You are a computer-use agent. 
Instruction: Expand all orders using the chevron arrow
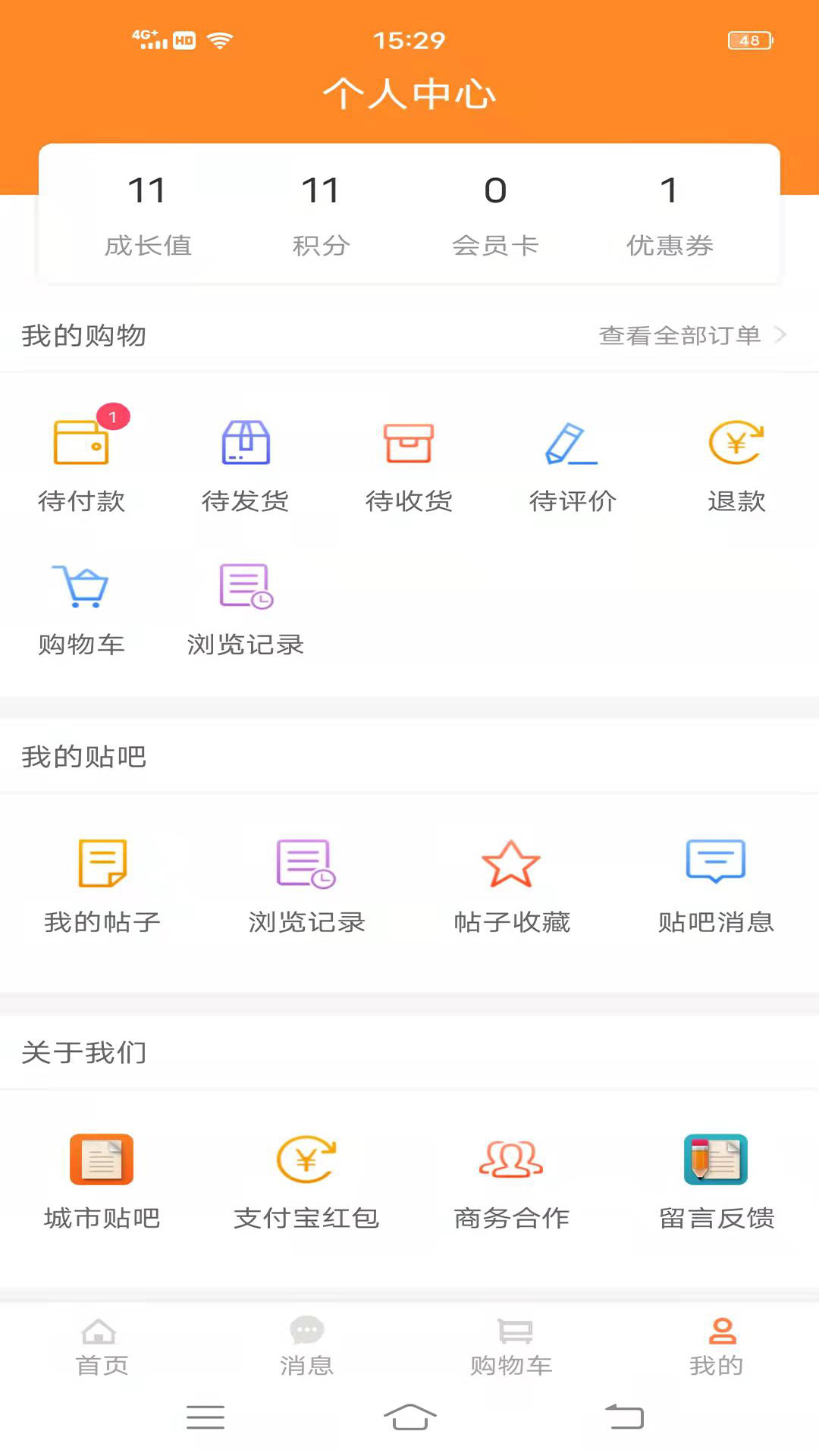click(x=783, y=335)
